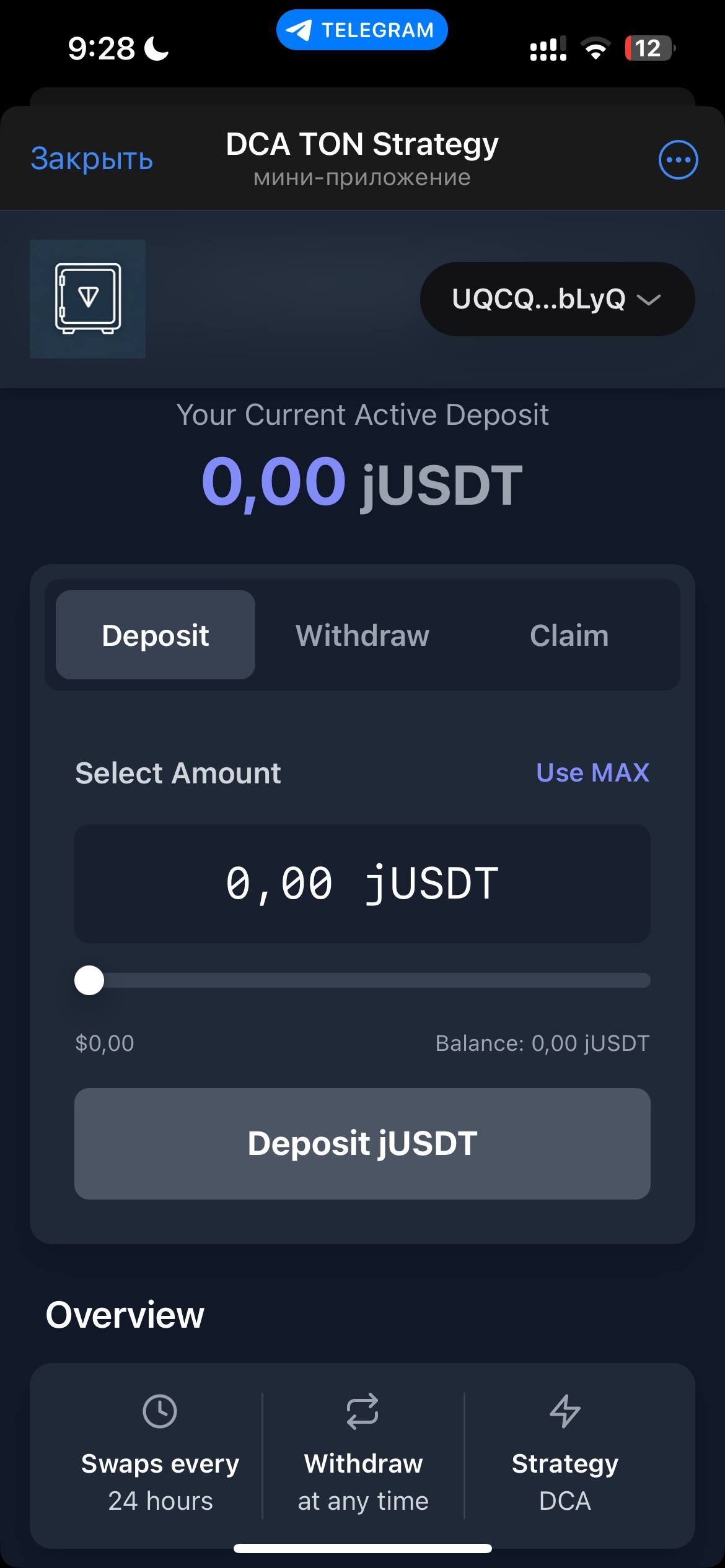Tap Закрыть to close the mini-app

tap(92, 159)
